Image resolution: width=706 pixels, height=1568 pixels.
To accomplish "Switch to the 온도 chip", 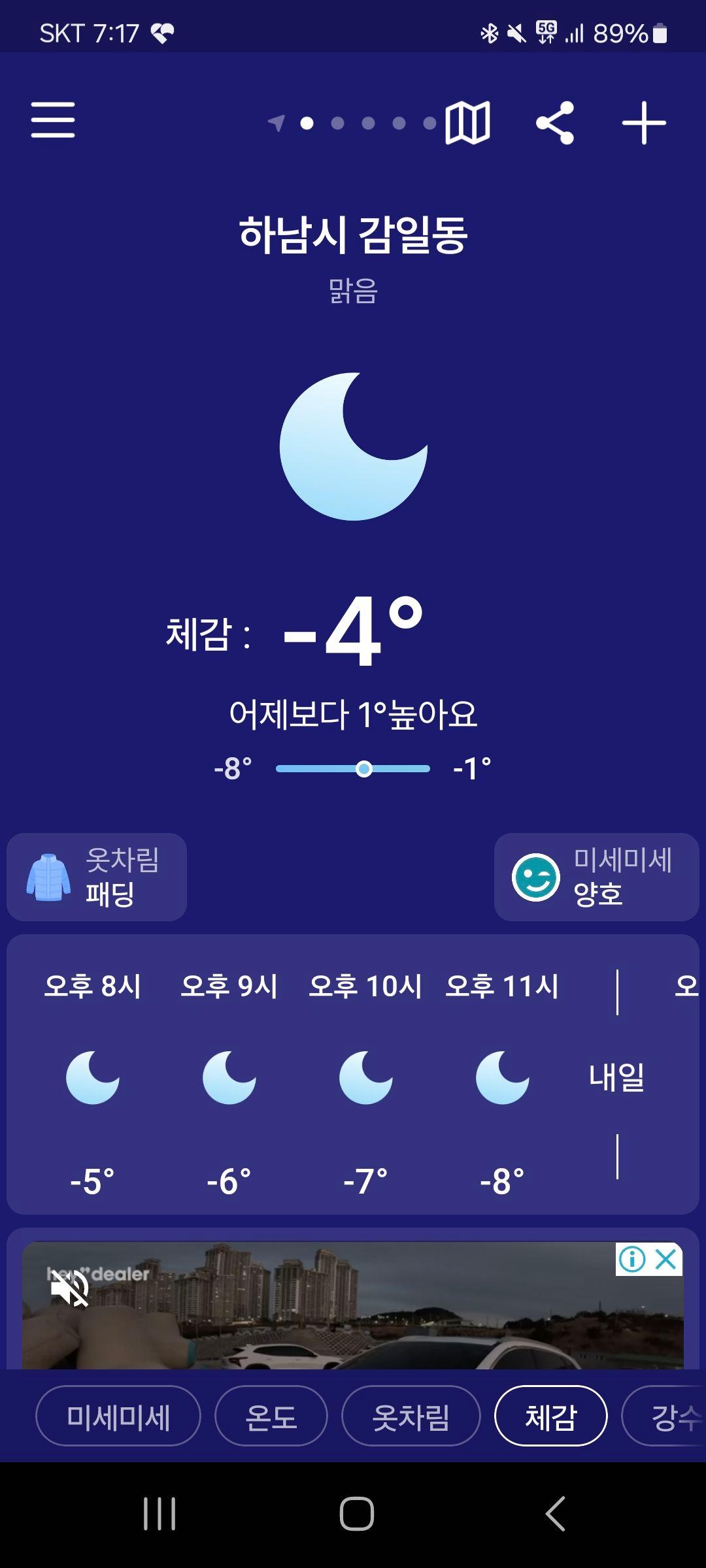I will (271, 1417).
